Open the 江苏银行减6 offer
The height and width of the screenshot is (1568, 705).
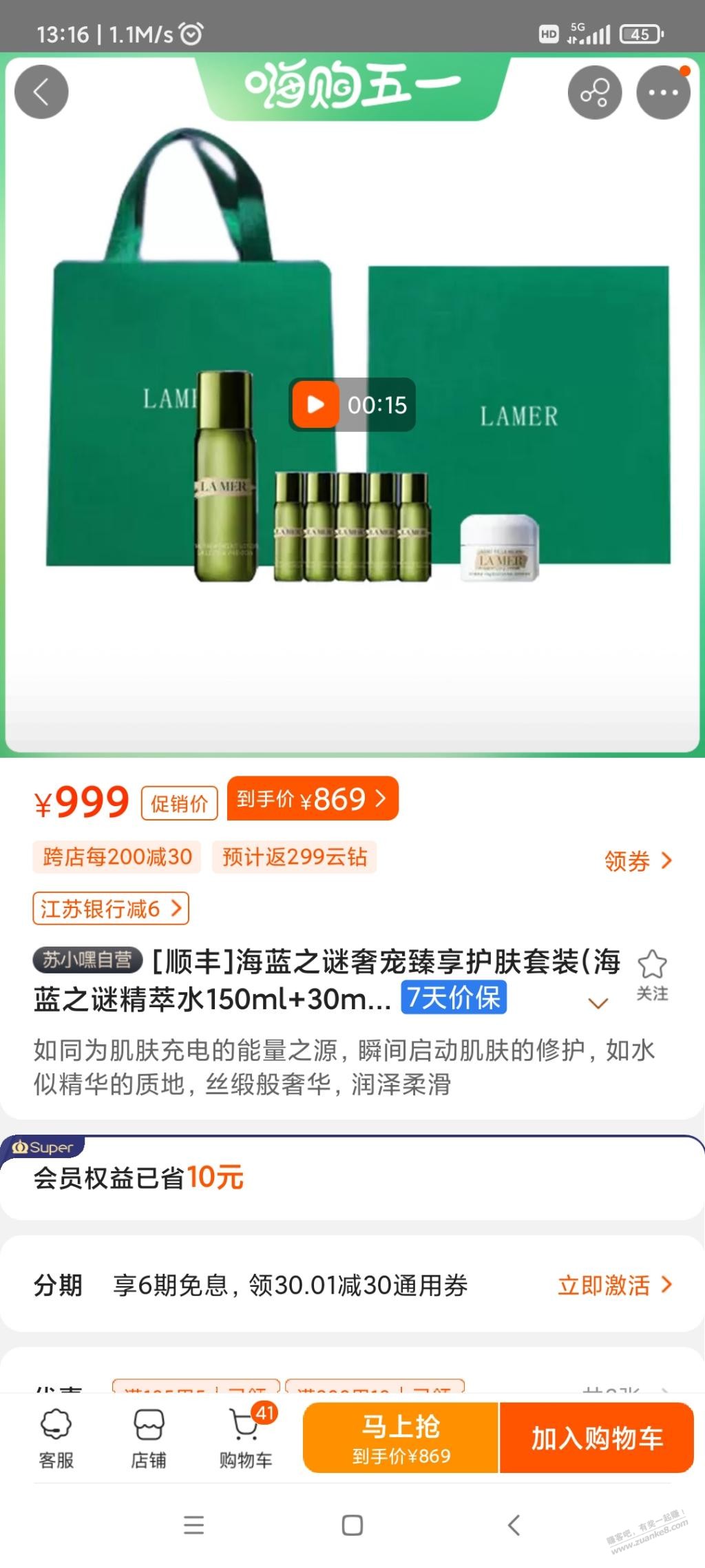pyautogui.click(x=111, y=909)
